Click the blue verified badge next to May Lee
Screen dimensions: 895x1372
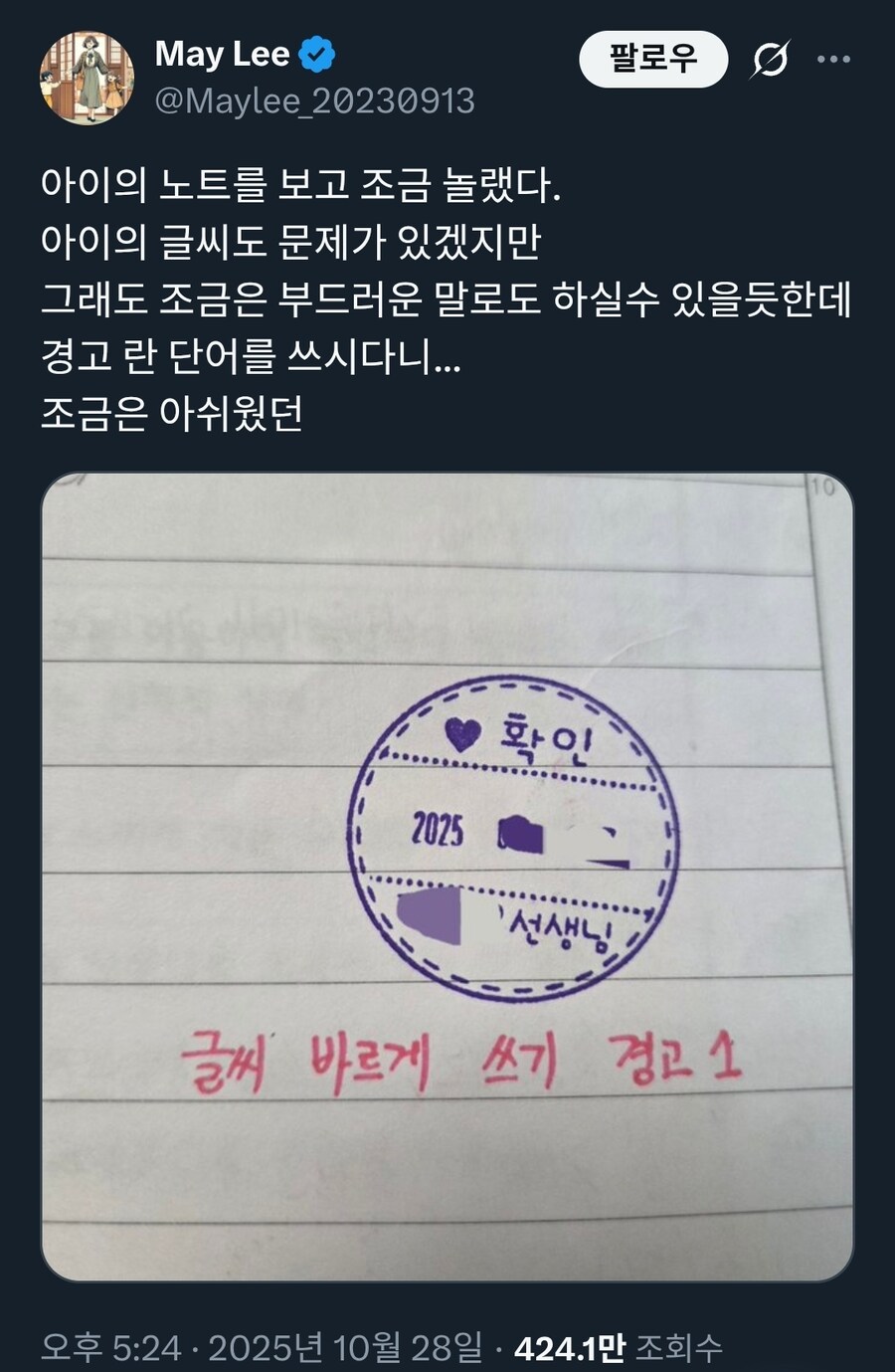(313, 55)
